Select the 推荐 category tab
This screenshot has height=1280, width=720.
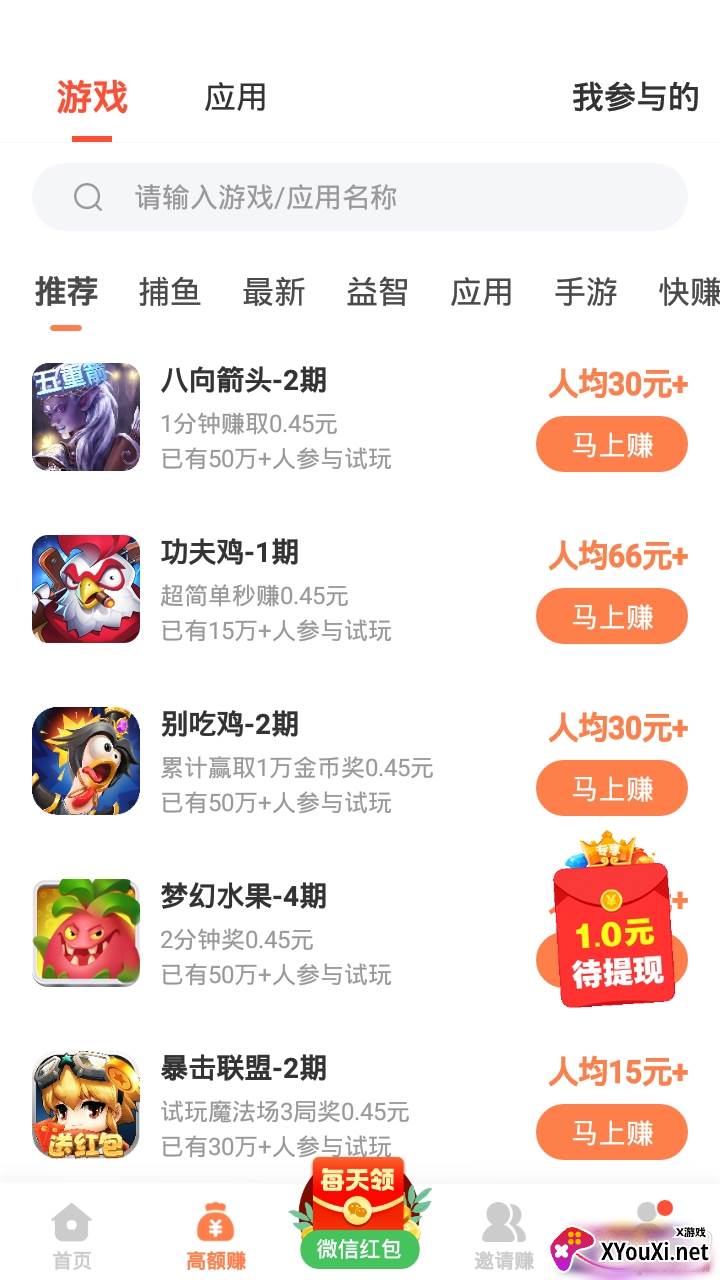click(66, 292)
